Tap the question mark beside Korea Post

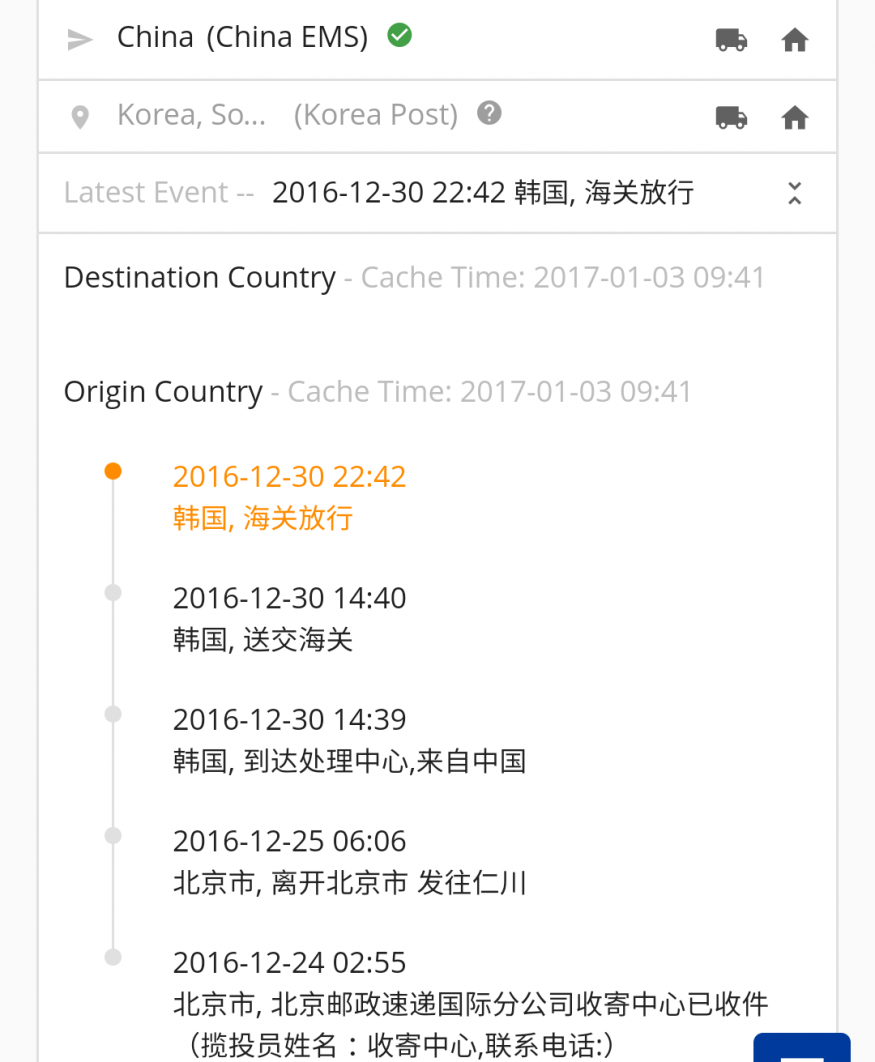489,113
